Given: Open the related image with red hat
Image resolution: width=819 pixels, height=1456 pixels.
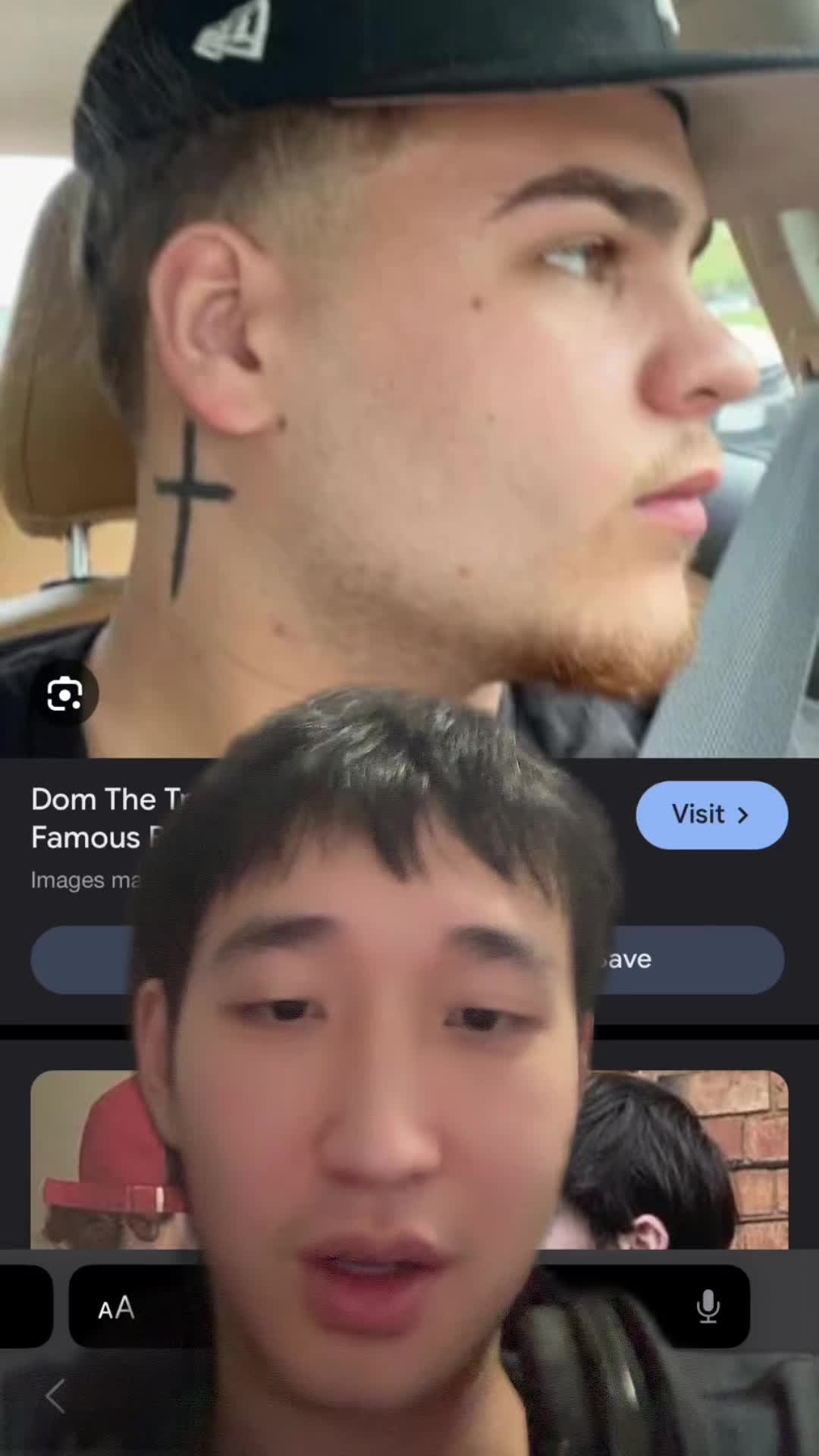Looking at the screenshot, I should tap(106, 1159).
